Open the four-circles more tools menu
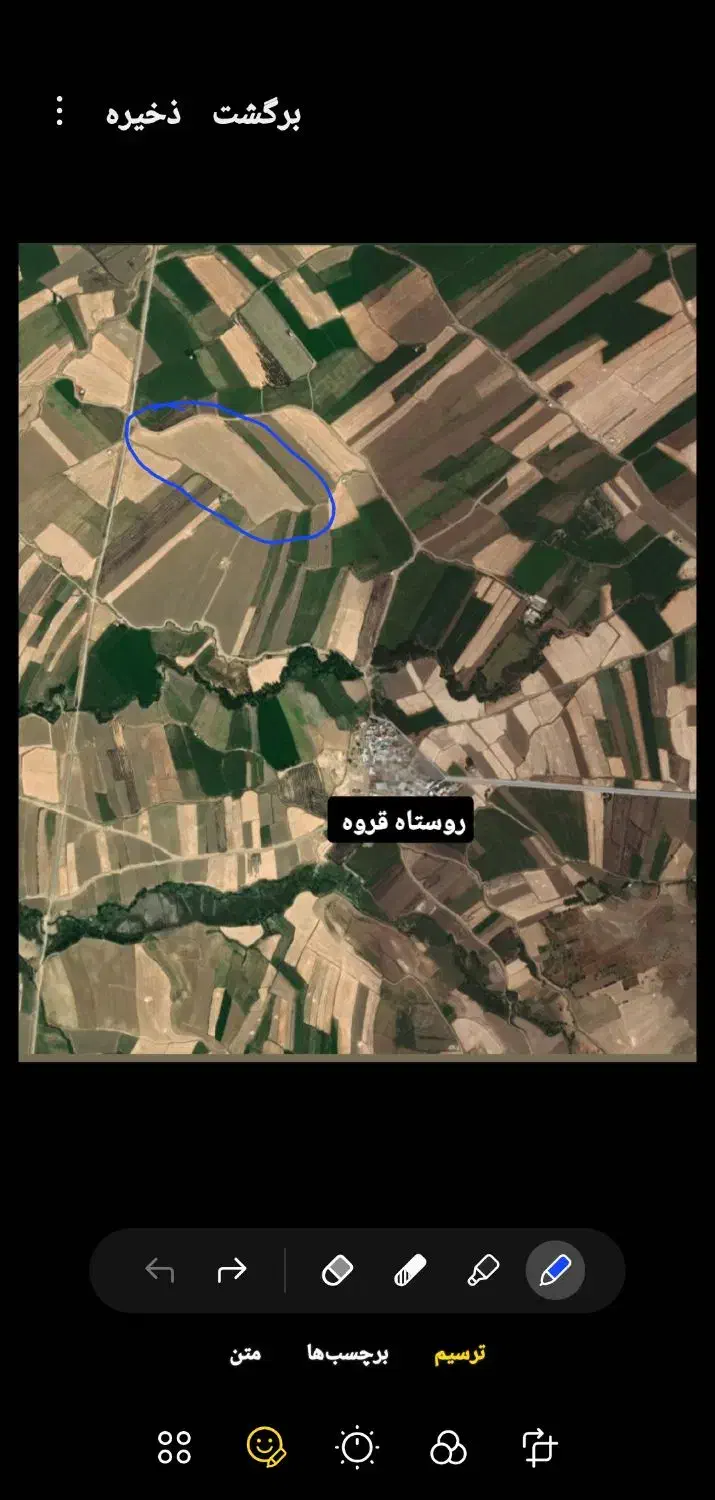Viewport: 715px width, 1500px height. 174,1447
